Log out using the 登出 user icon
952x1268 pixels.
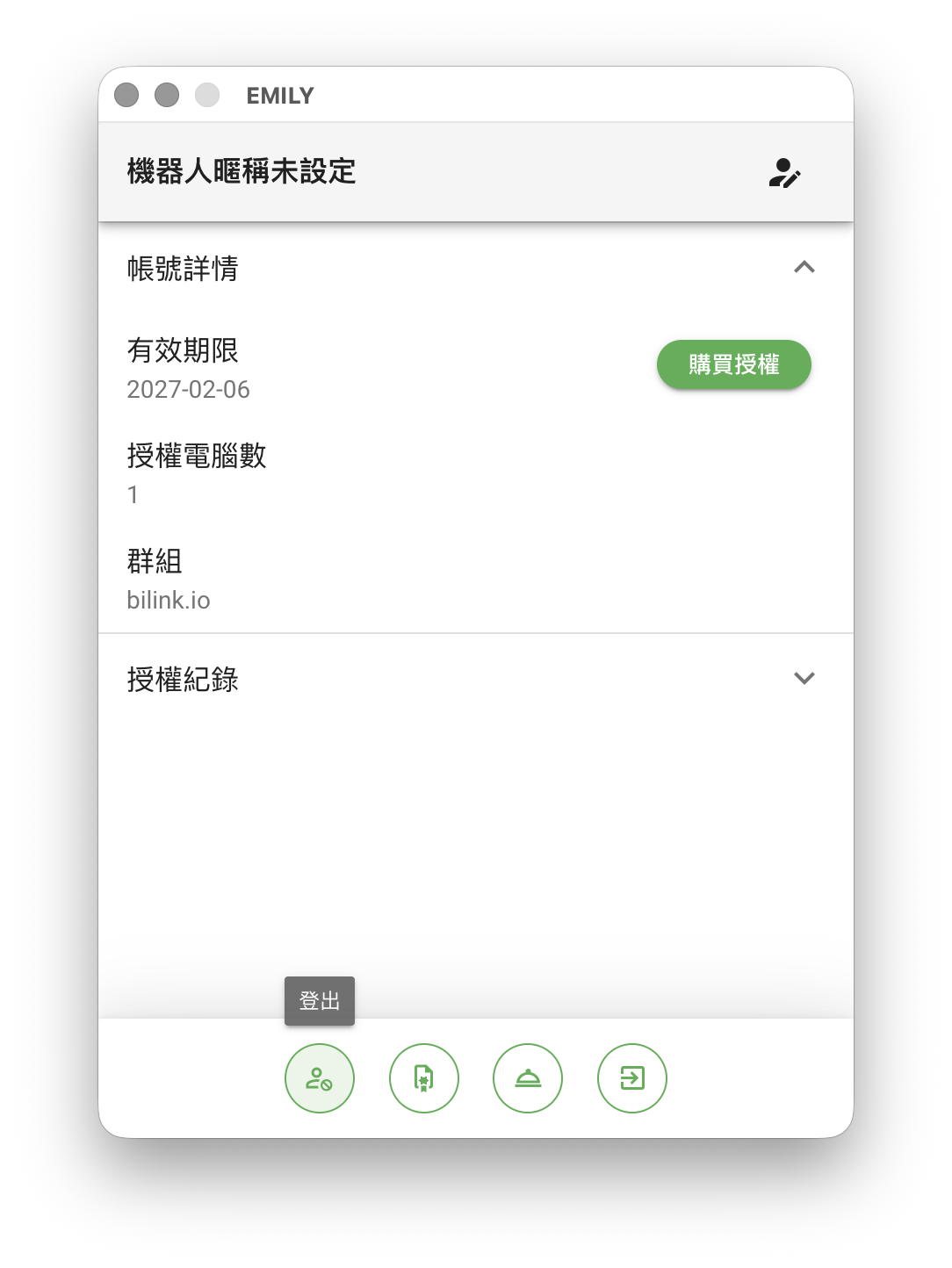click(x=319, y=1077)
